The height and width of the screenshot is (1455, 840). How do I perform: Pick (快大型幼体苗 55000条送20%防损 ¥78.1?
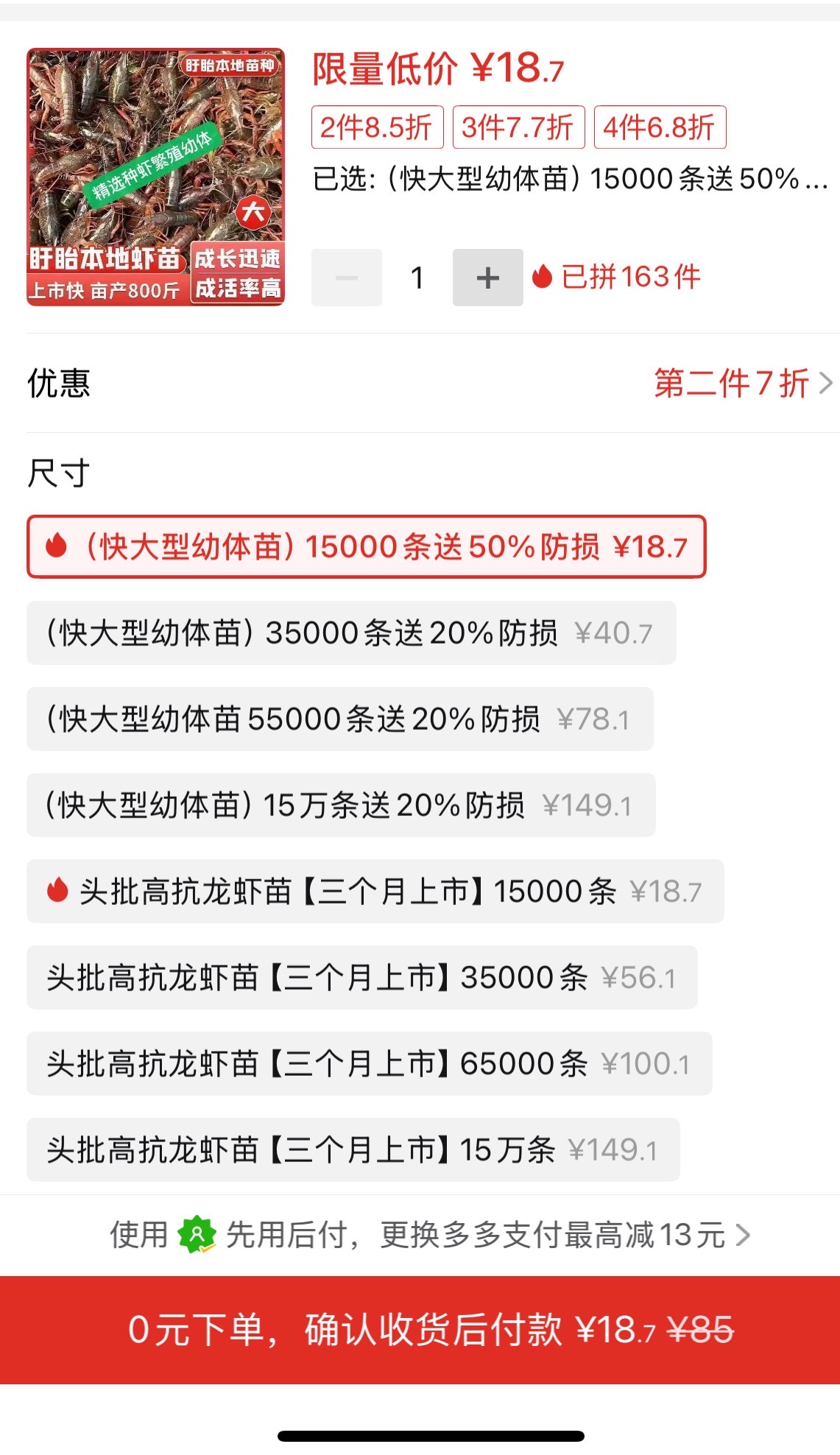pyautogui.click(x=340, y=719)
